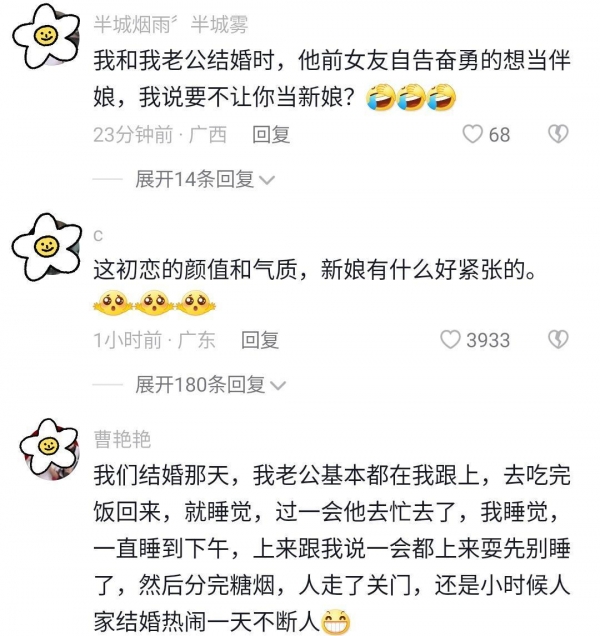Like 半城烟雨's comment with 68 likes

coord(472,134)
